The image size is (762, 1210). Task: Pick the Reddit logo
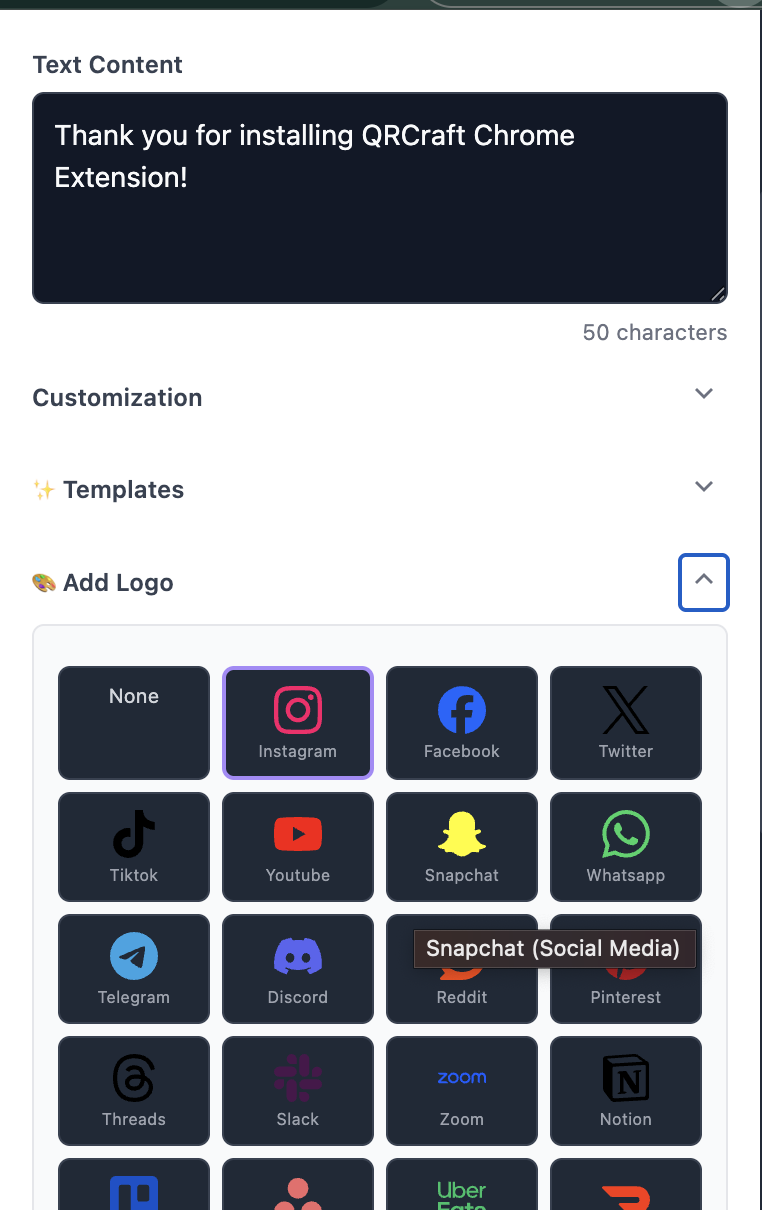point(462,995)
